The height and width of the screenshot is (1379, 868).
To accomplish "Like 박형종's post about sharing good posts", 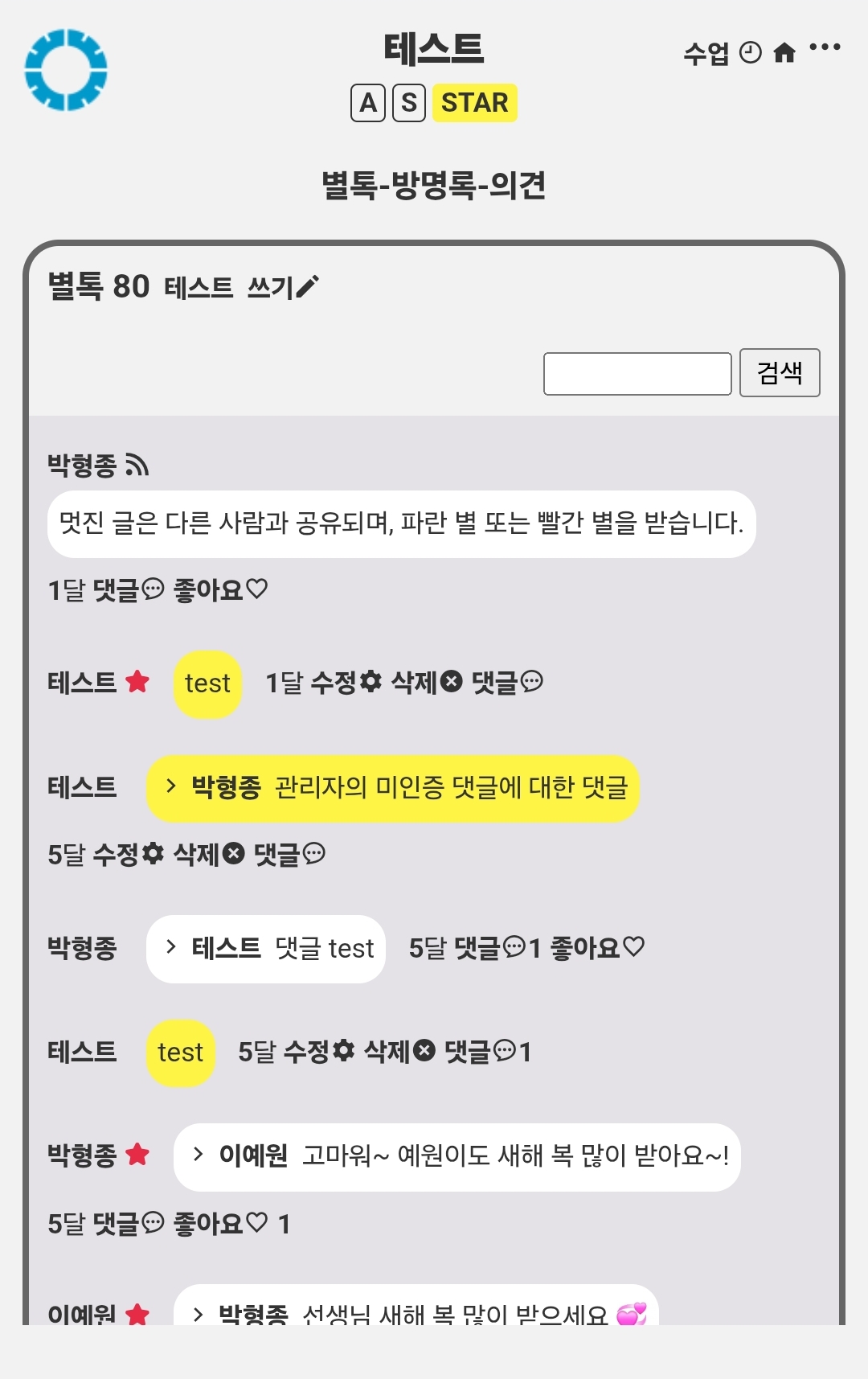I will click(x=220, y=590).
